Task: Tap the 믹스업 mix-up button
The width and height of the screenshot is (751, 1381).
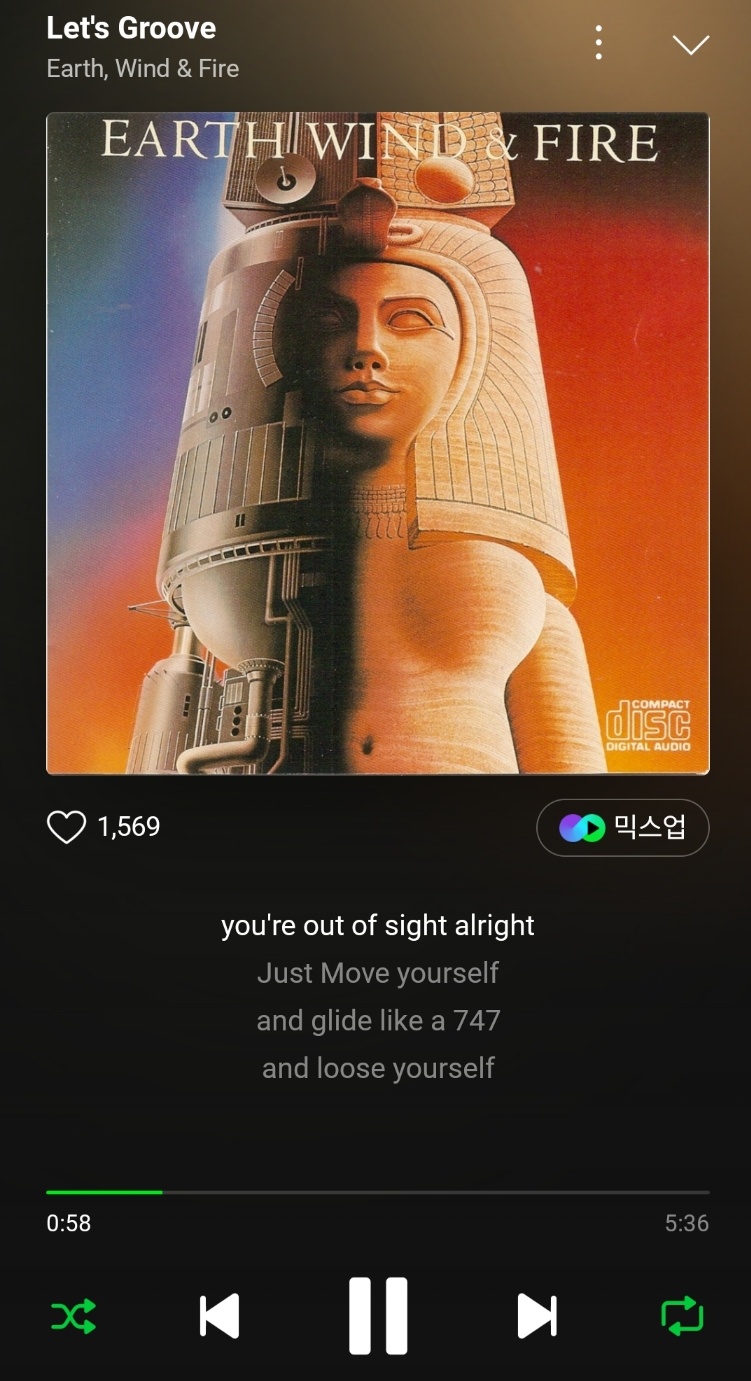Action: [x=622, y=828]
